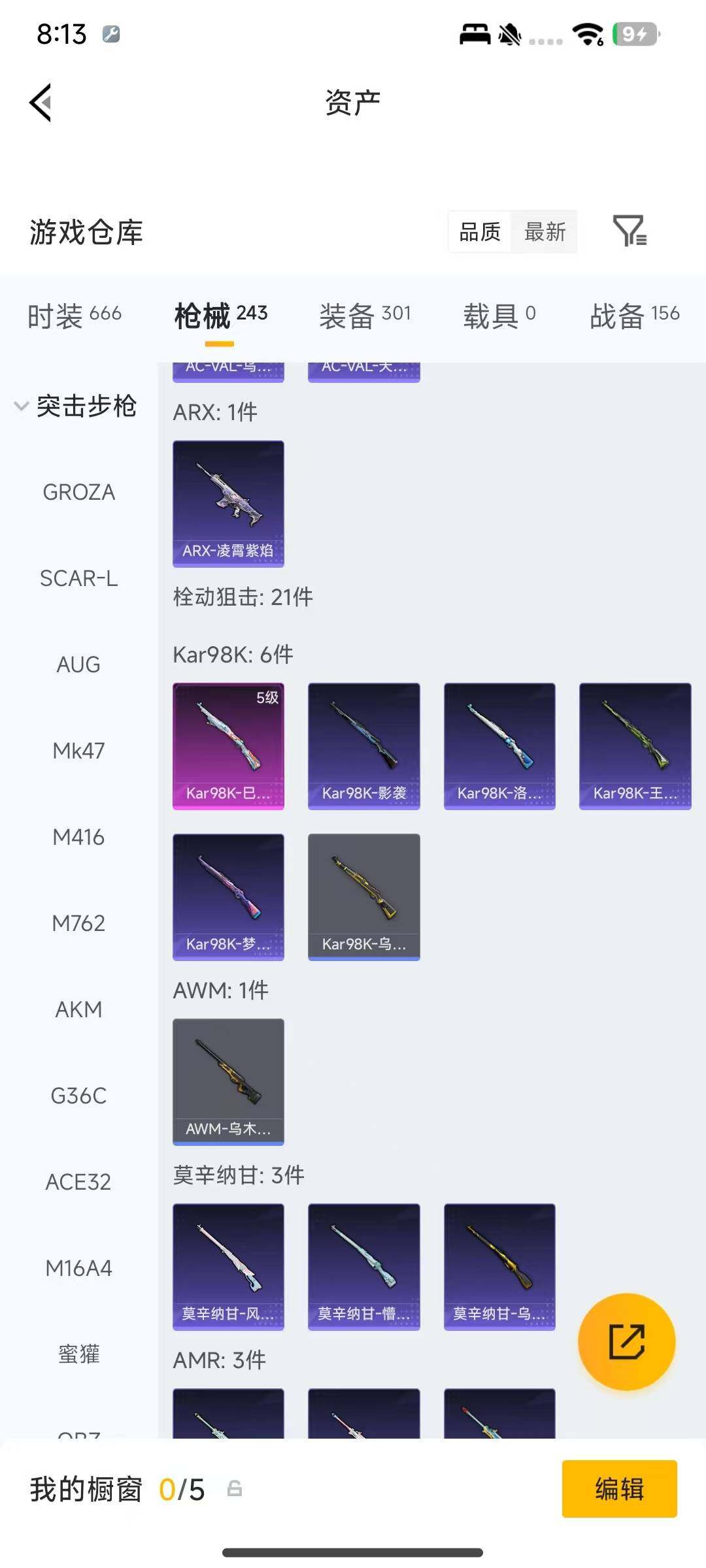
Task: Select GROZA in the weapon list
Action: click(x=78, y=492)
